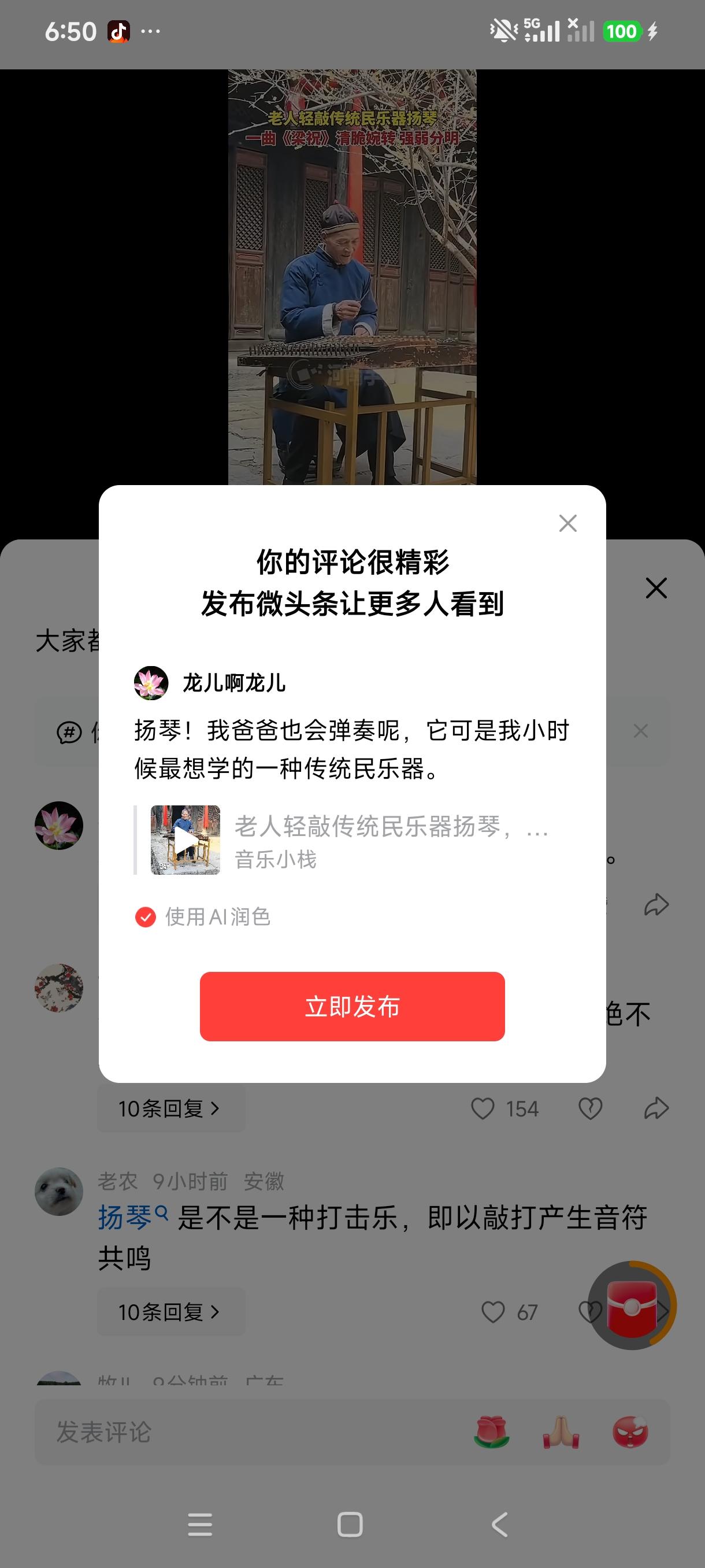
Task: Play the video thumbnail in the dialog
Action: [x=185, y=841]
